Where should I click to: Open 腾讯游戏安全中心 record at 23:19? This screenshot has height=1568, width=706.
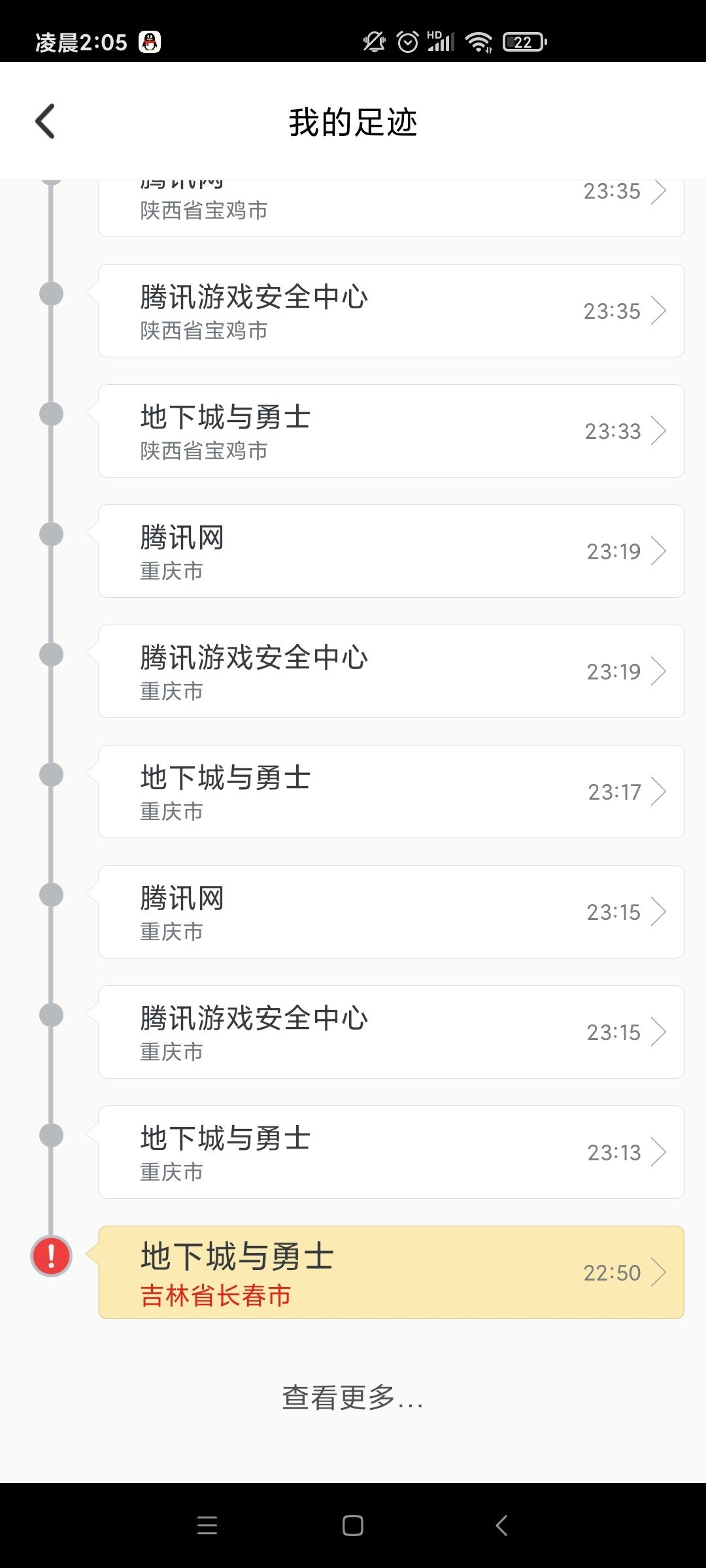[x=391, y=672]
